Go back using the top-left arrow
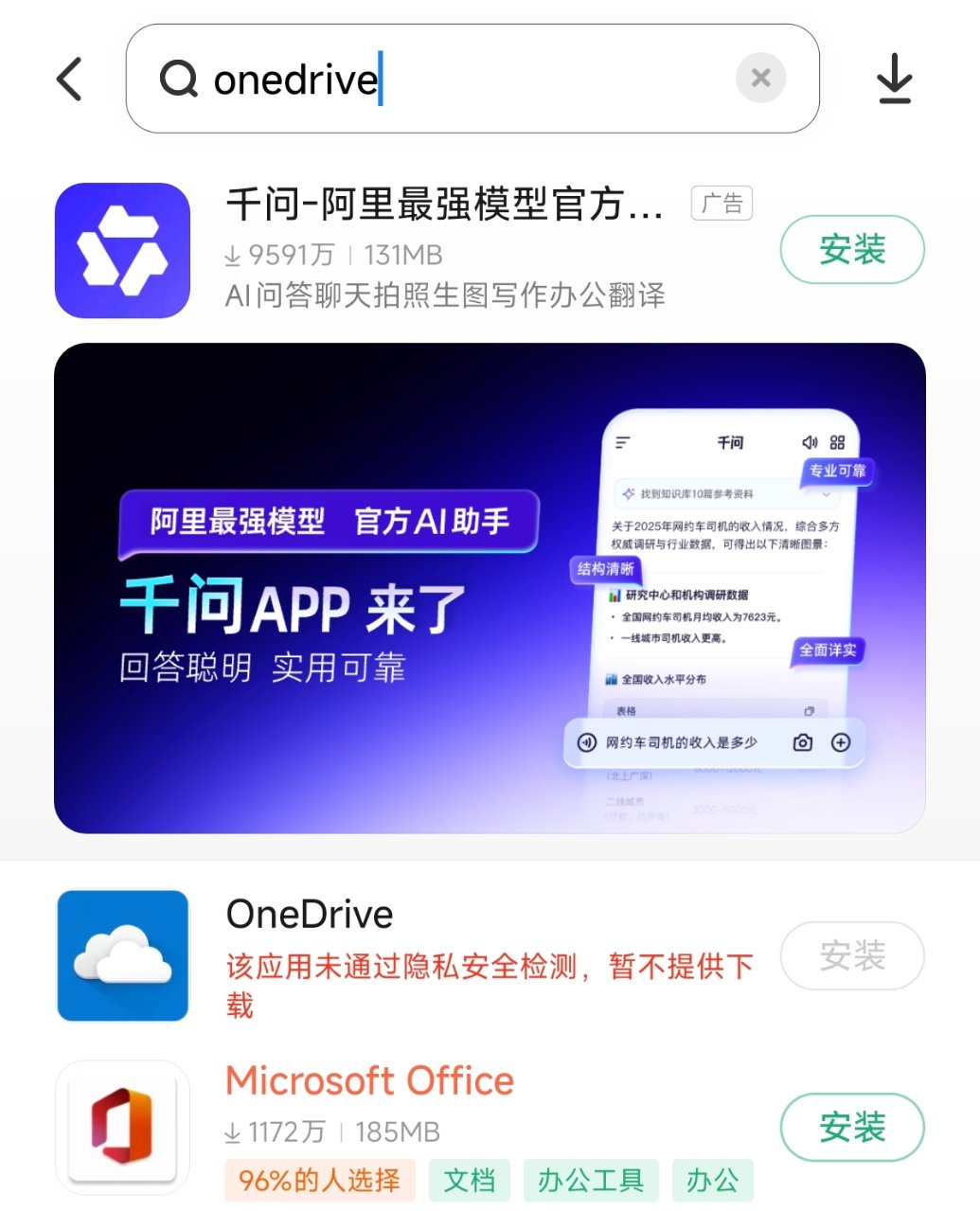 click(70, 79)
